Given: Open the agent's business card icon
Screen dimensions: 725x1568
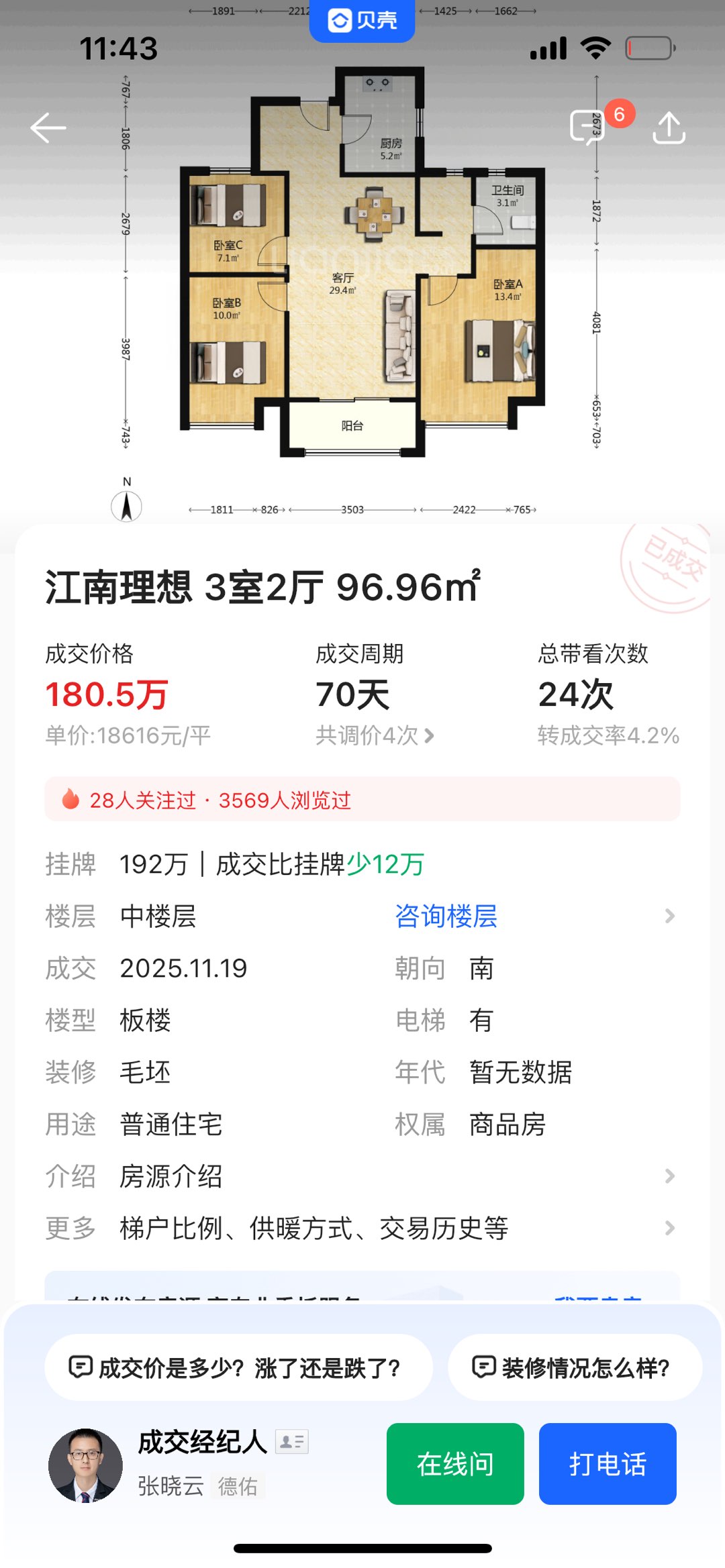Looking at the screenshot, I should point(292,1441).
